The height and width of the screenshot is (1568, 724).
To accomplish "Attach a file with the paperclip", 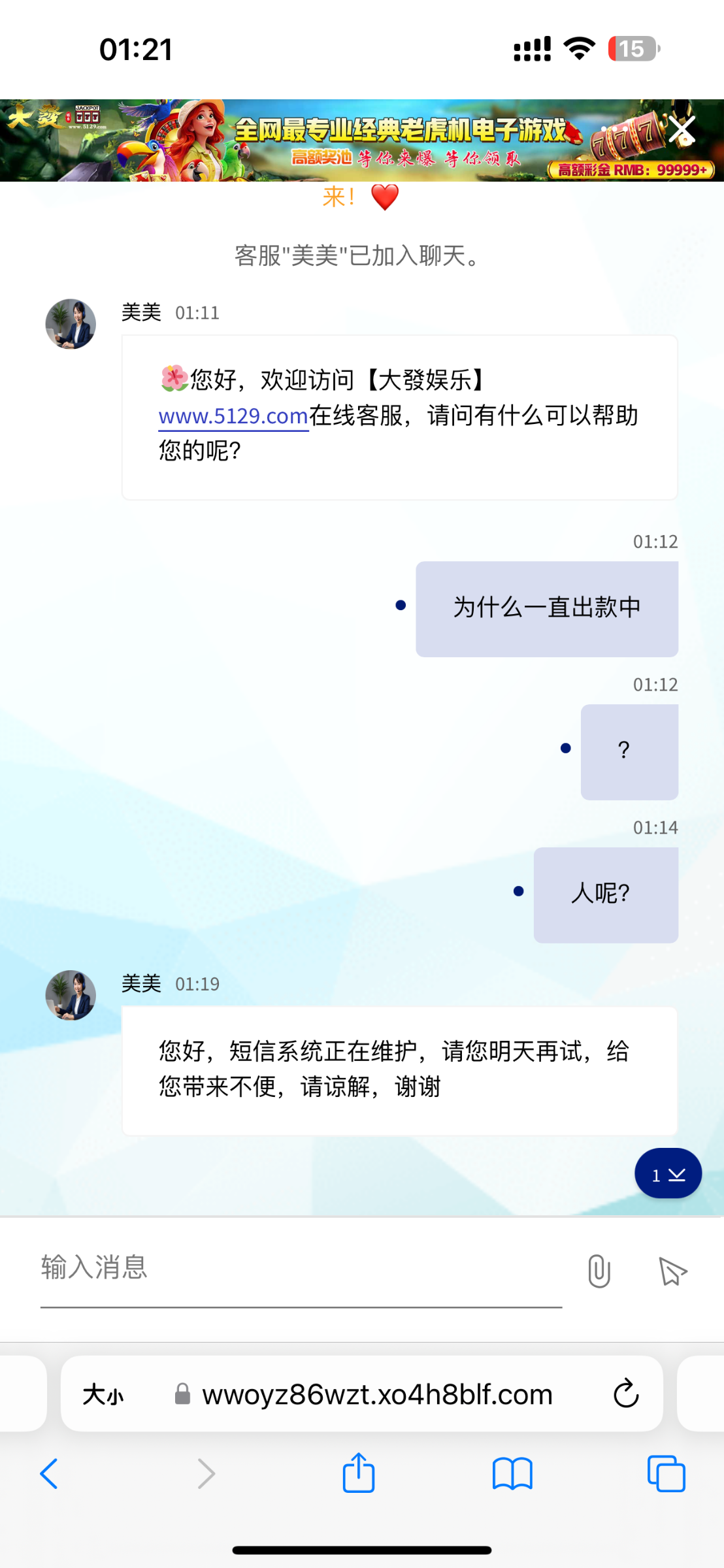I will coord(599,1271).
